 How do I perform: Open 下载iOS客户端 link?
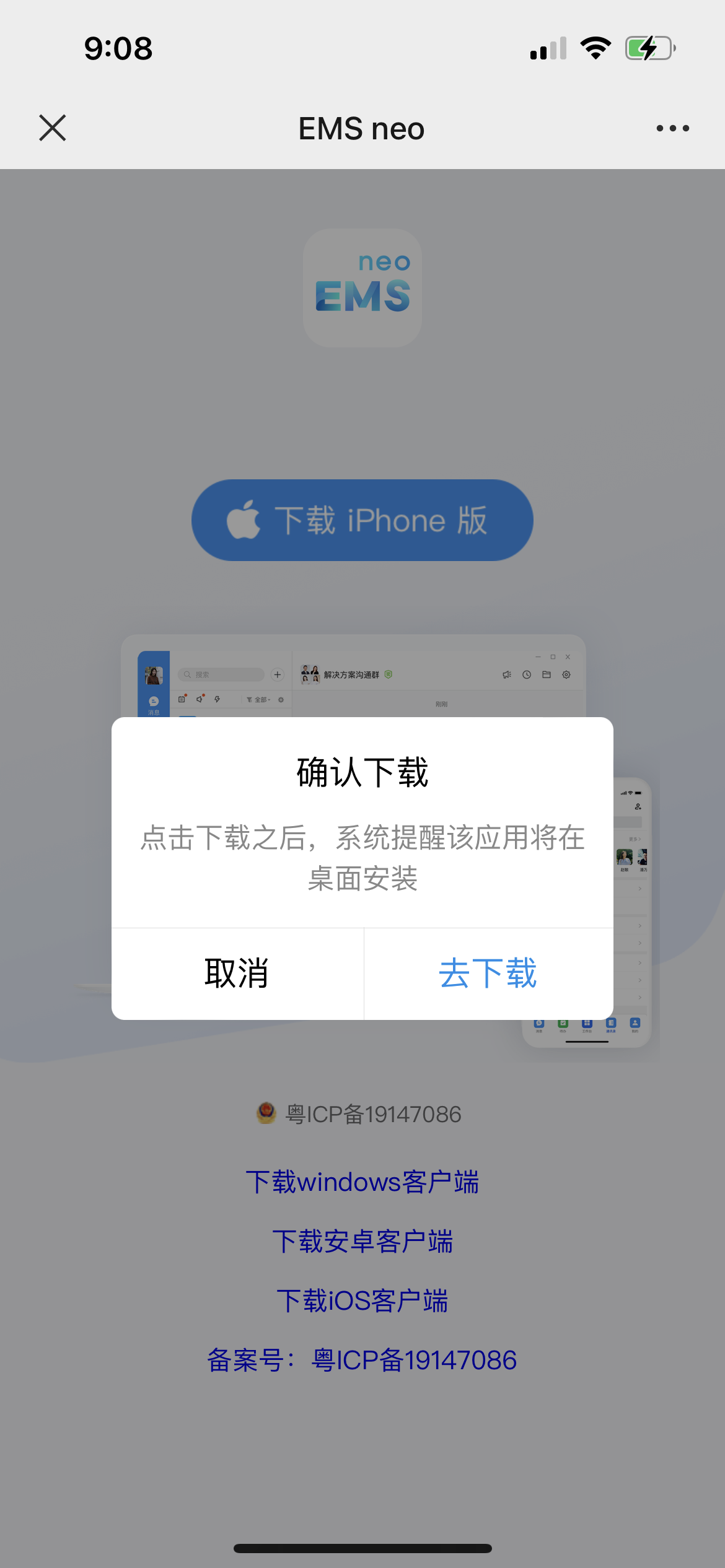(x=362, y=1301)
